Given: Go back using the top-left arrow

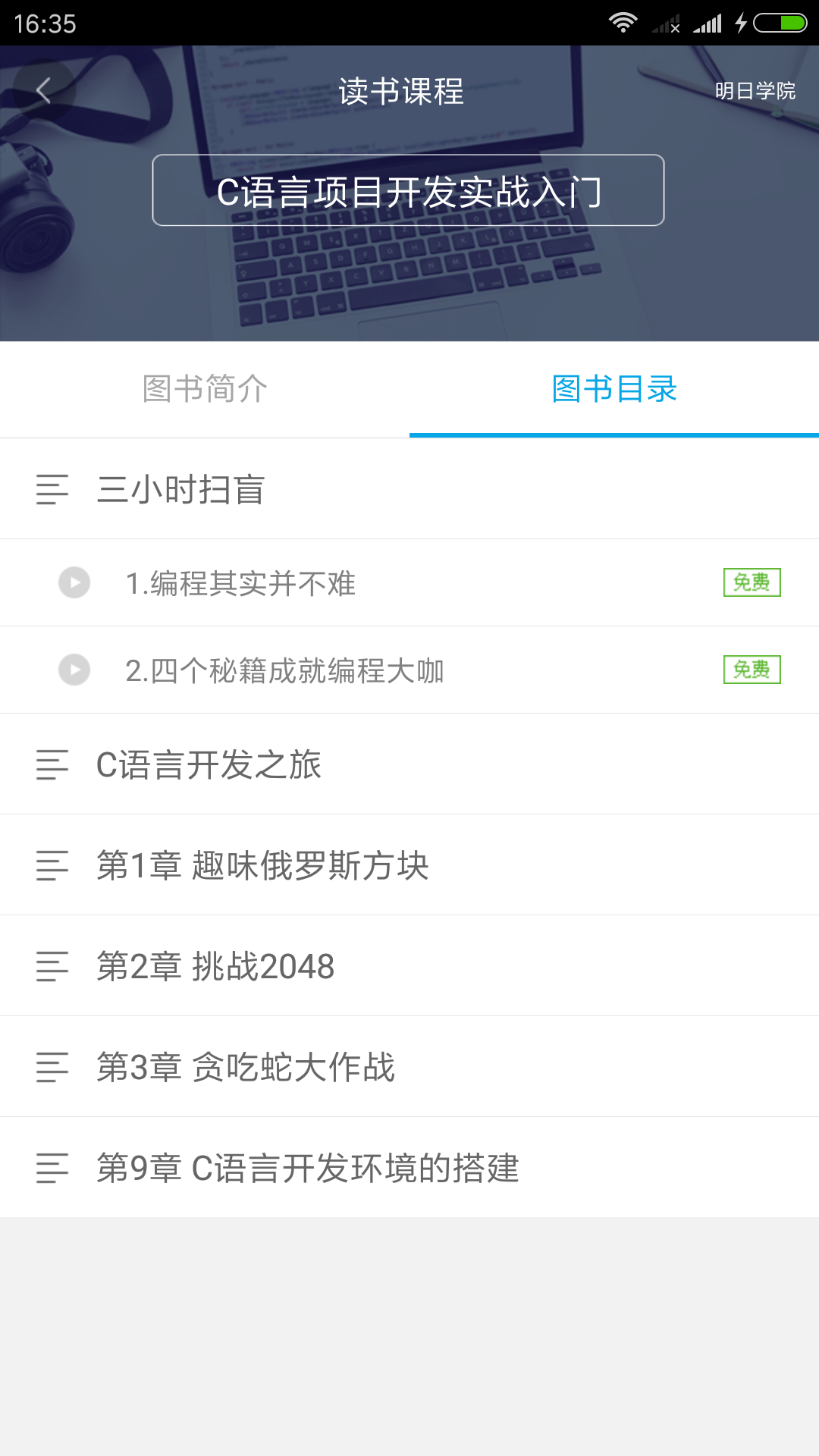Looking at the screenshot, I should pos(43,91).
